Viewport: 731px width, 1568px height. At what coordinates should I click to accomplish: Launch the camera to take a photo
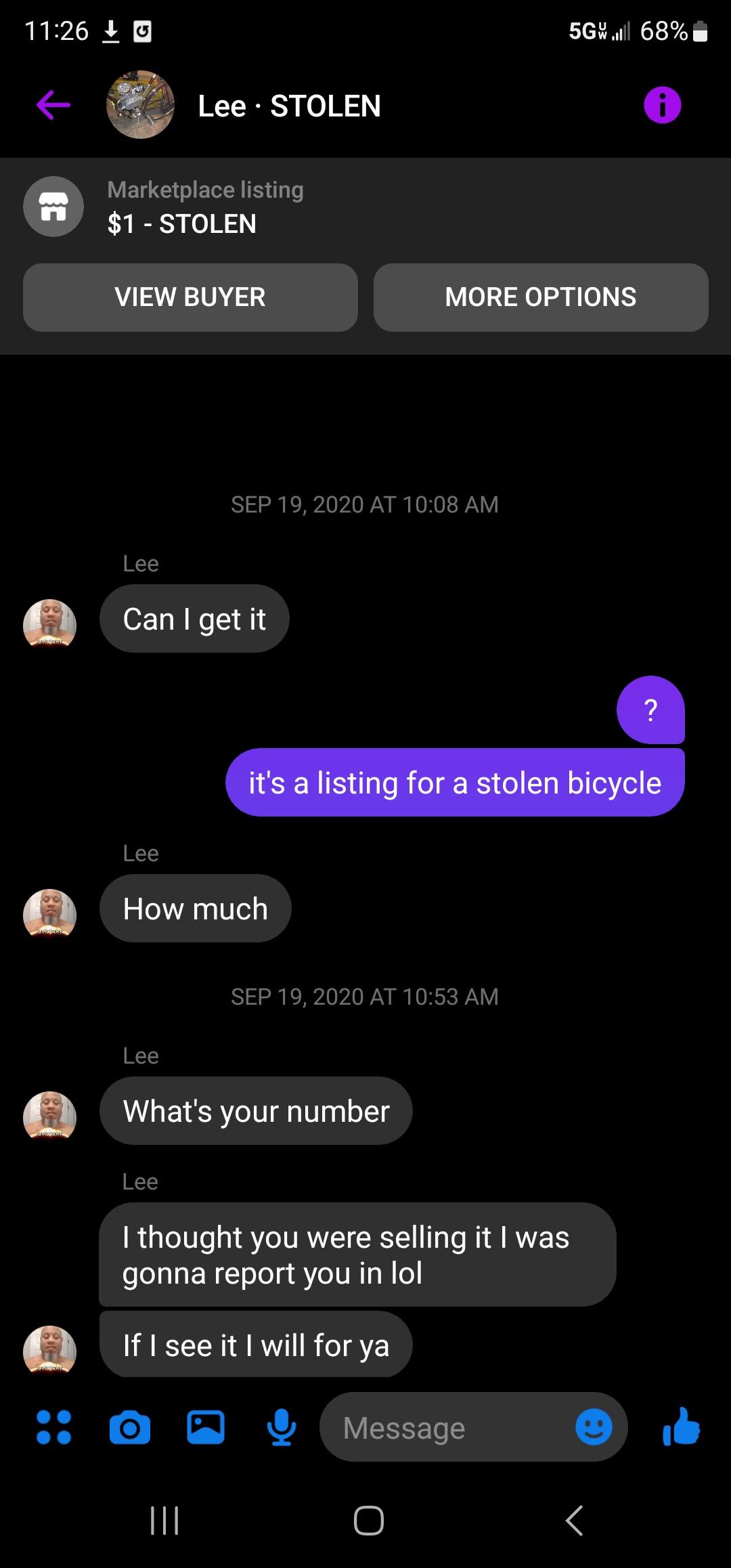click(x=130, y=1428)
